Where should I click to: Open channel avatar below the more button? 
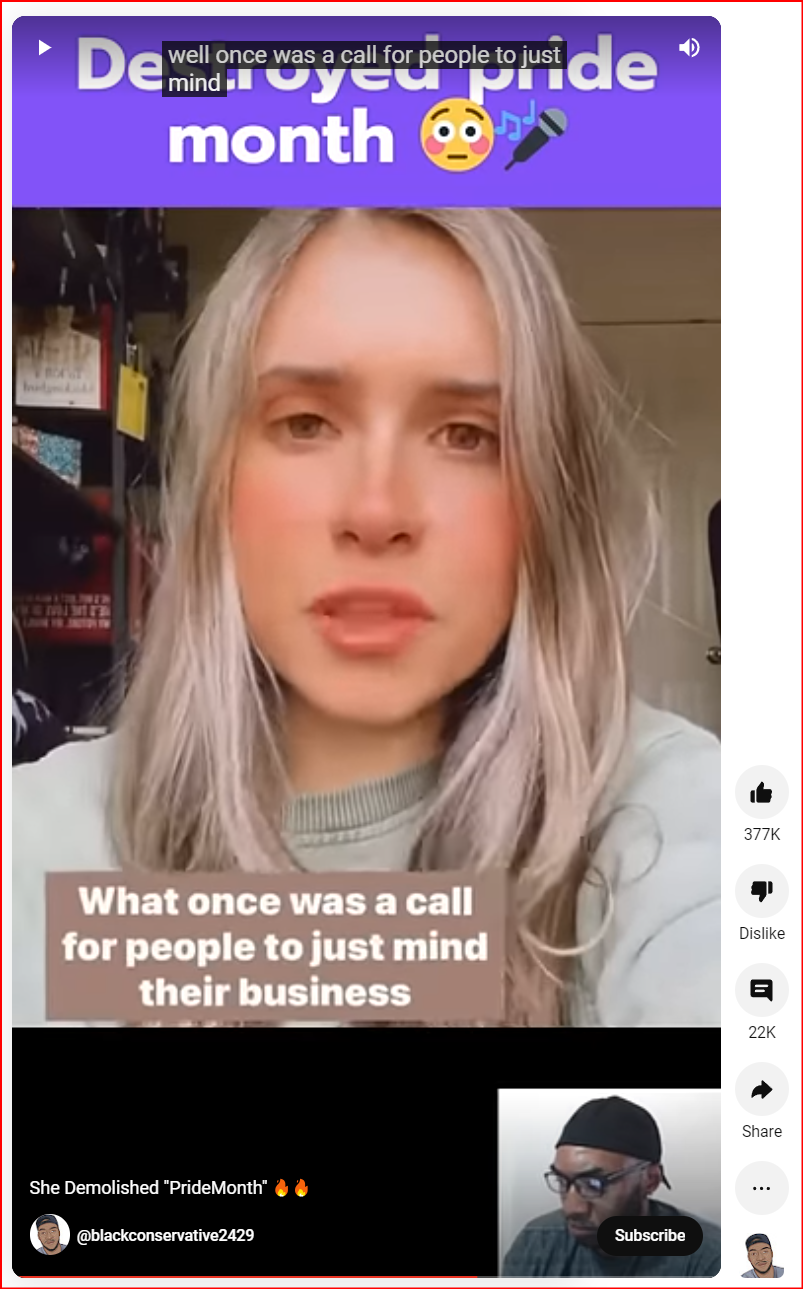pyautogui.click(x=761, y=1257)
